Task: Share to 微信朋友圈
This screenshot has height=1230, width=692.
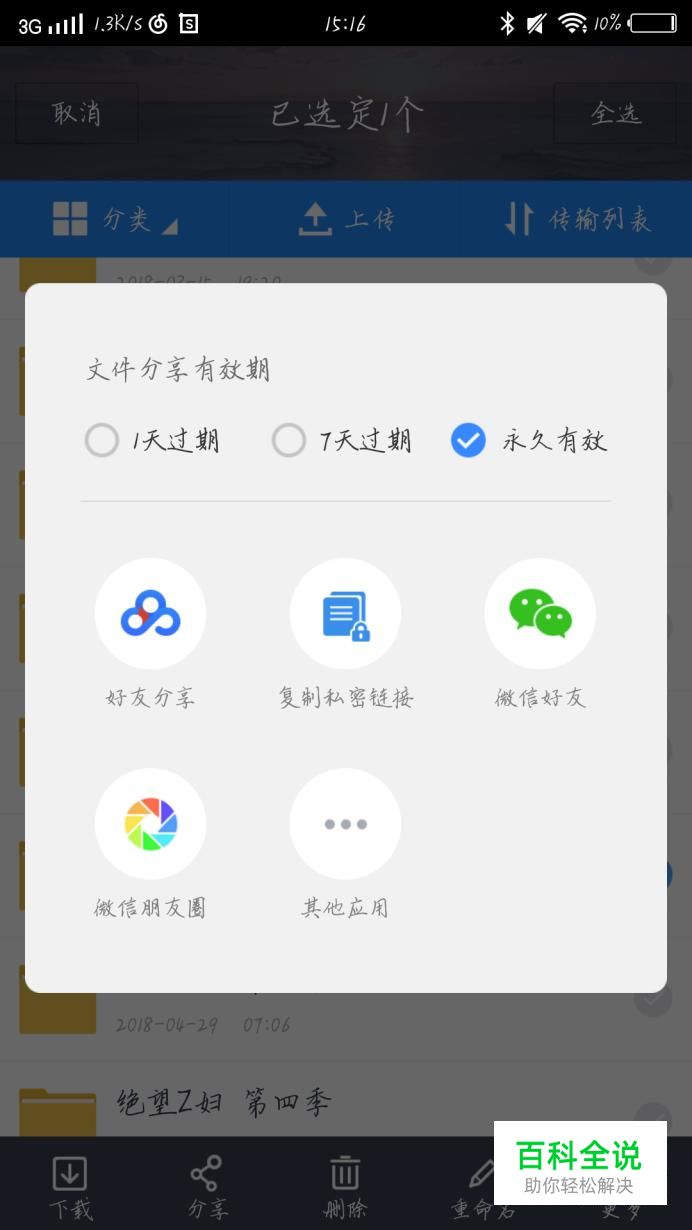Action: point(150,844)
